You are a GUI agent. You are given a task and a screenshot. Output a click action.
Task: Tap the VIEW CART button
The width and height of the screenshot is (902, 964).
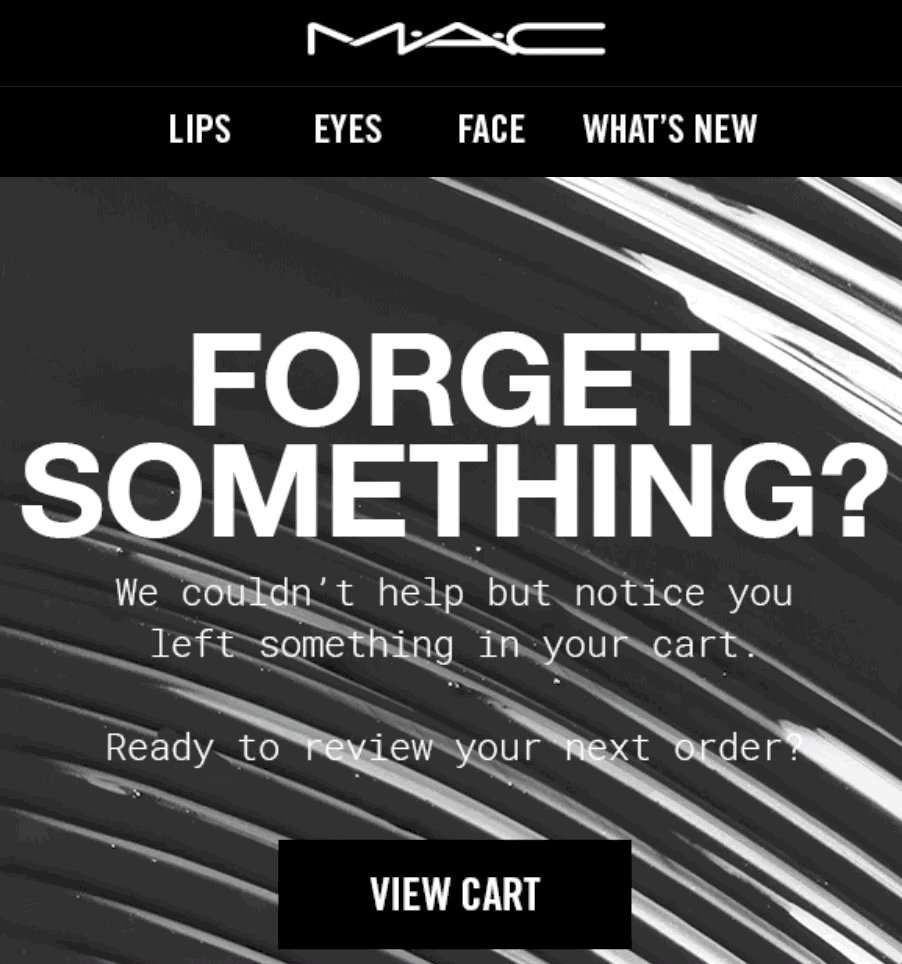(454, 893)
